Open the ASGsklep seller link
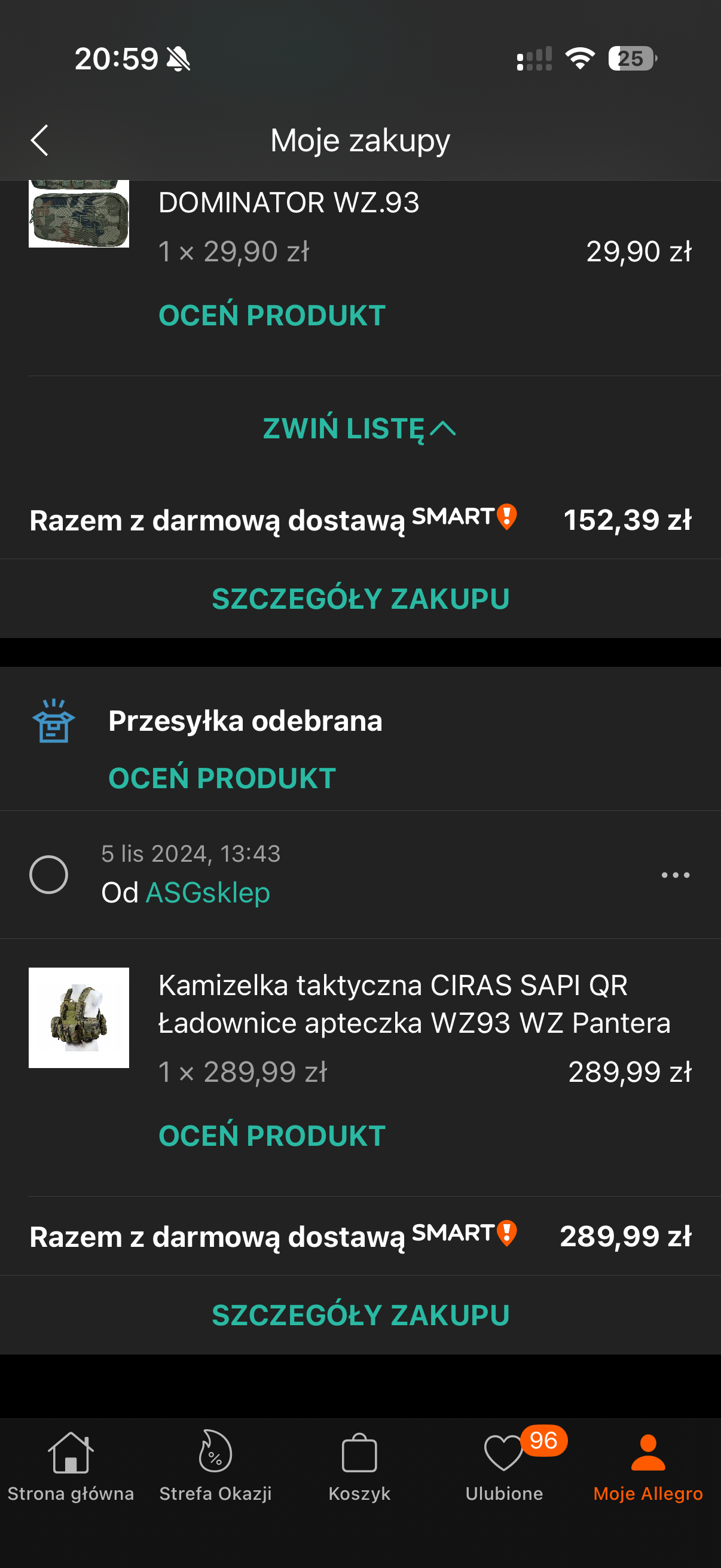Screen dimensions: 721x1568 [207, 892]
